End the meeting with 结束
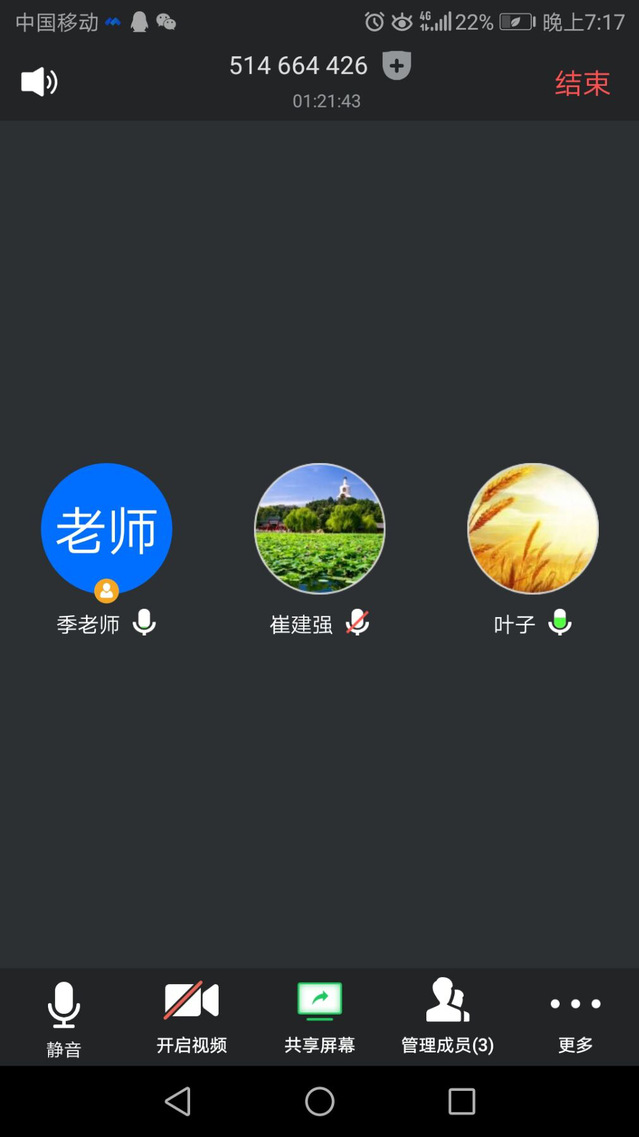639x1137 pixels. 582,83
